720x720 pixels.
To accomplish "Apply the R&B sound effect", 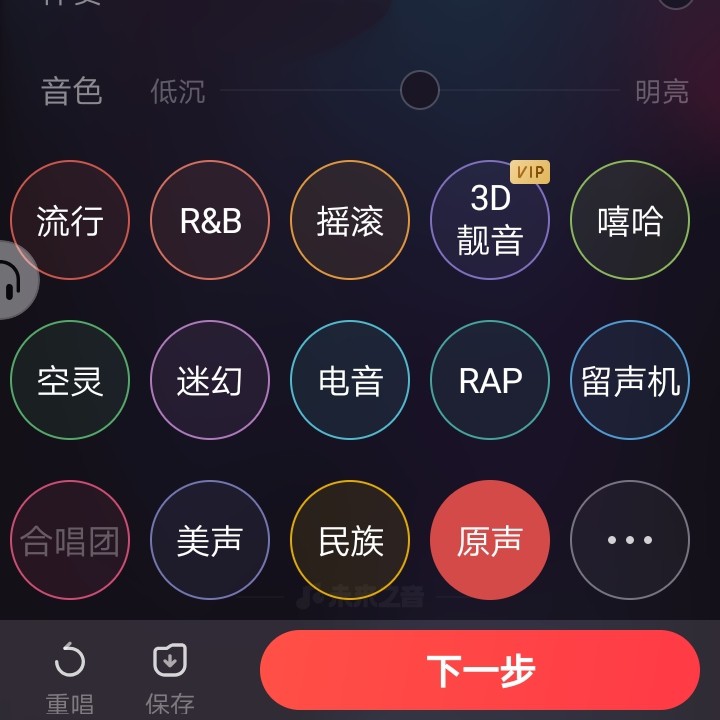I will tap(210, 220).
